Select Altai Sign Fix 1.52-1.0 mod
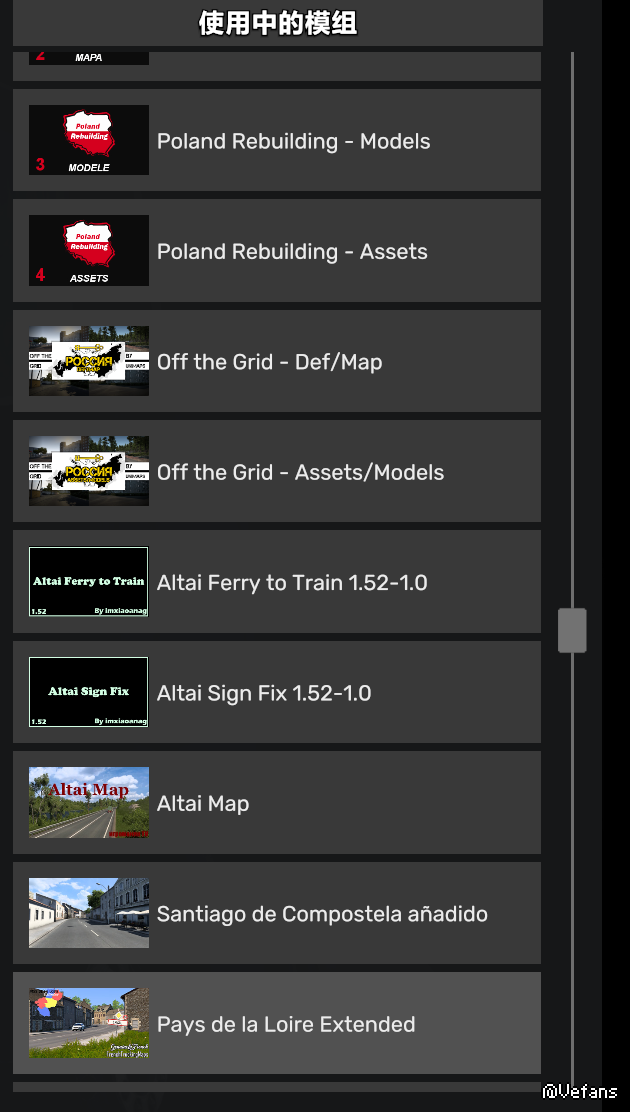Viewport: 630px width, 1112px height. click(277, 693)
